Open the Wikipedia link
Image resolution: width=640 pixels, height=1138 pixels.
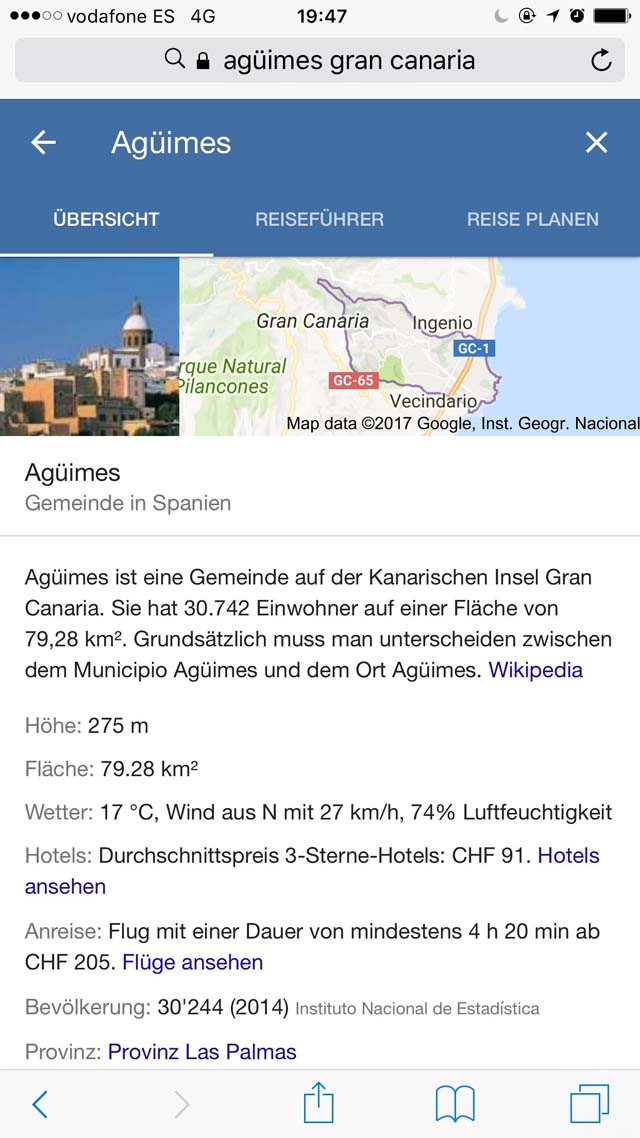(x=536, y=669)
